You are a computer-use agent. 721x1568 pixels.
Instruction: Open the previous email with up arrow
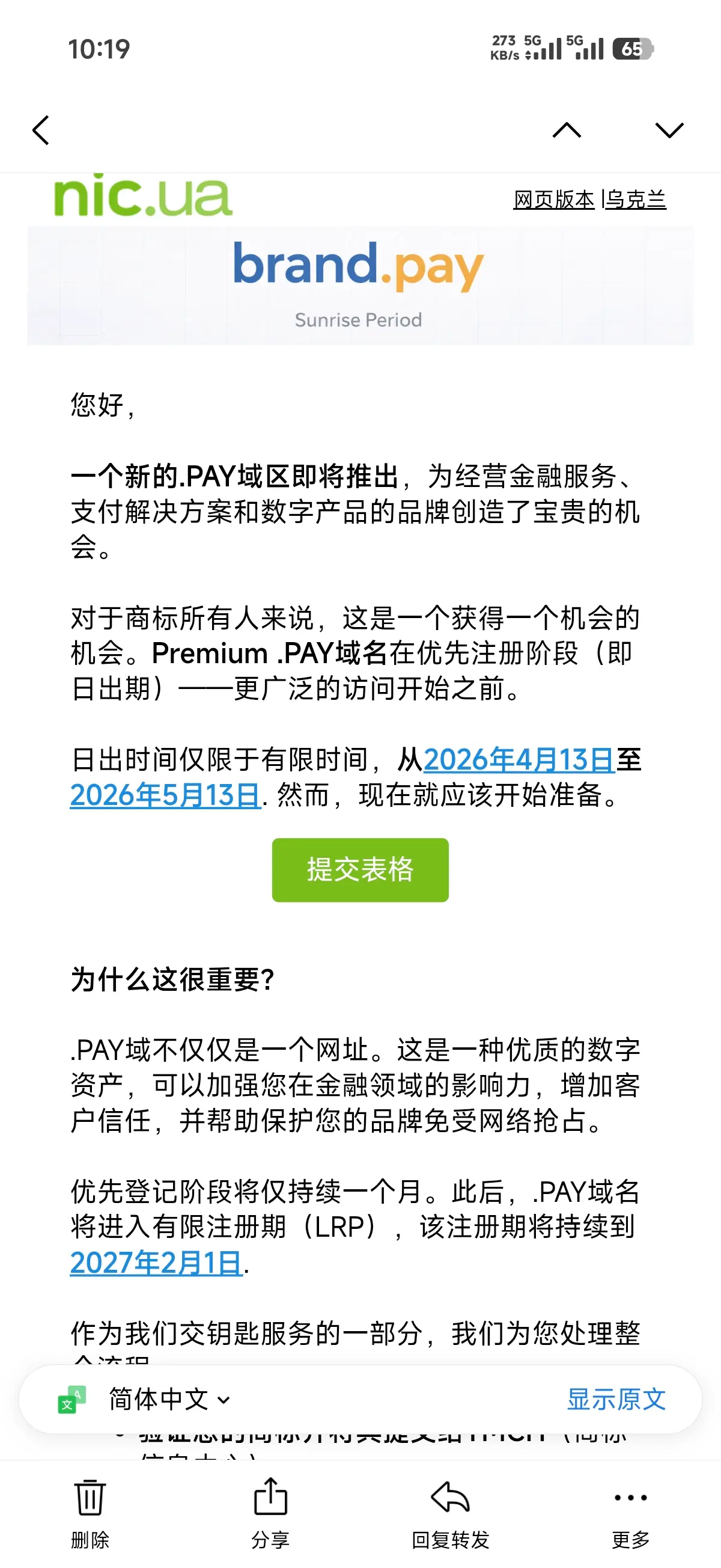(567, 130)
